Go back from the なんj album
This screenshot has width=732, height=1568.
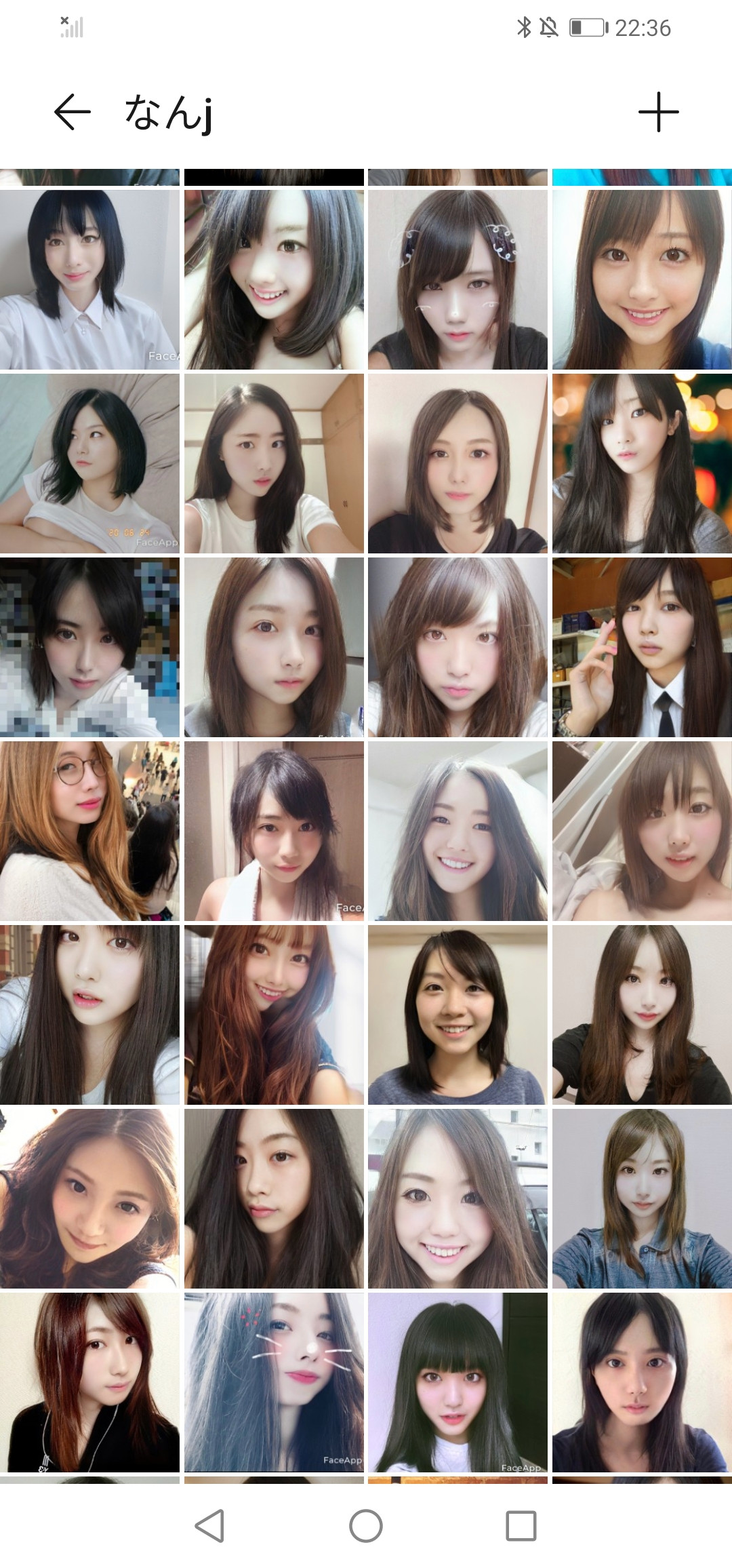point(73,112)
